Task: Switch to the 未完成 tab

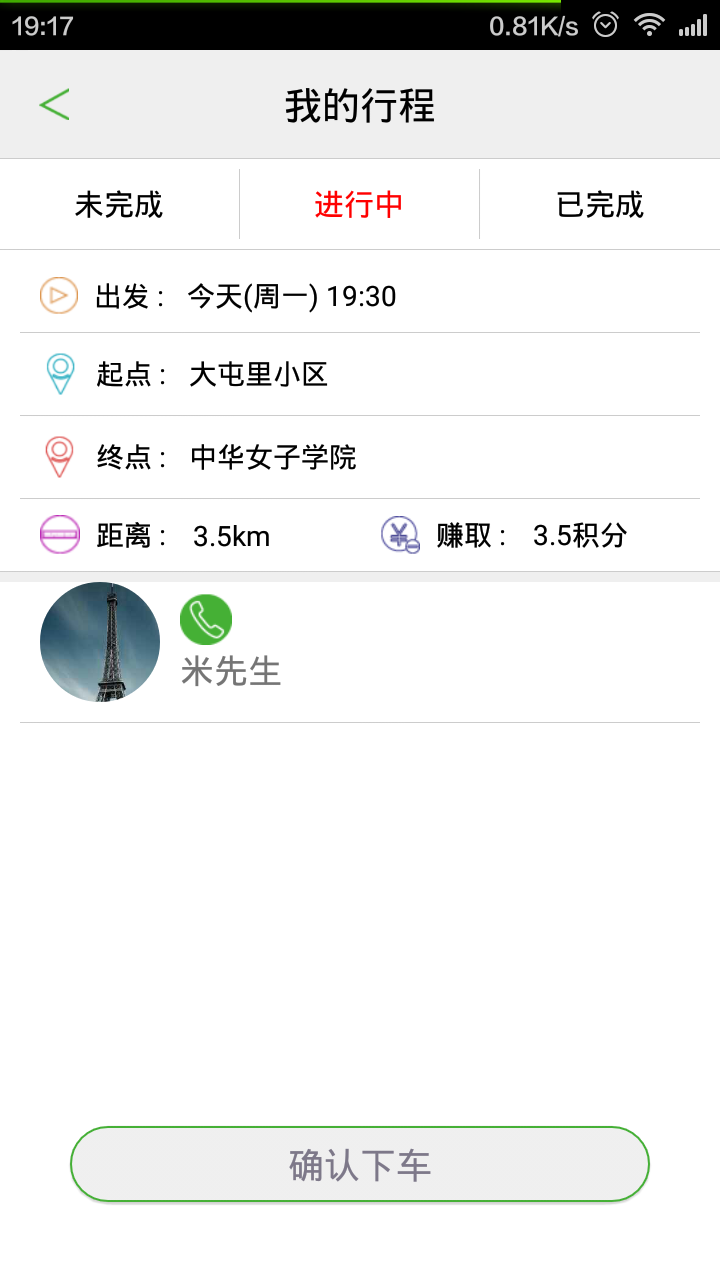Action: click(119, 205)
